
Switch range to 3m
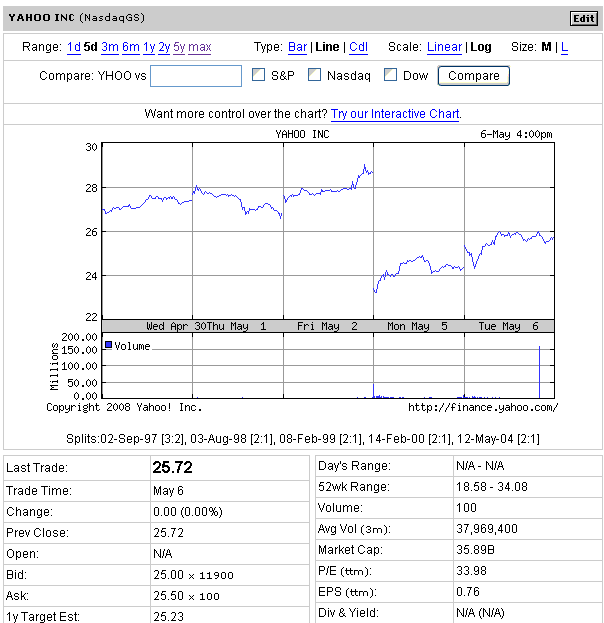pyautogui.click(x=109, y=47)
